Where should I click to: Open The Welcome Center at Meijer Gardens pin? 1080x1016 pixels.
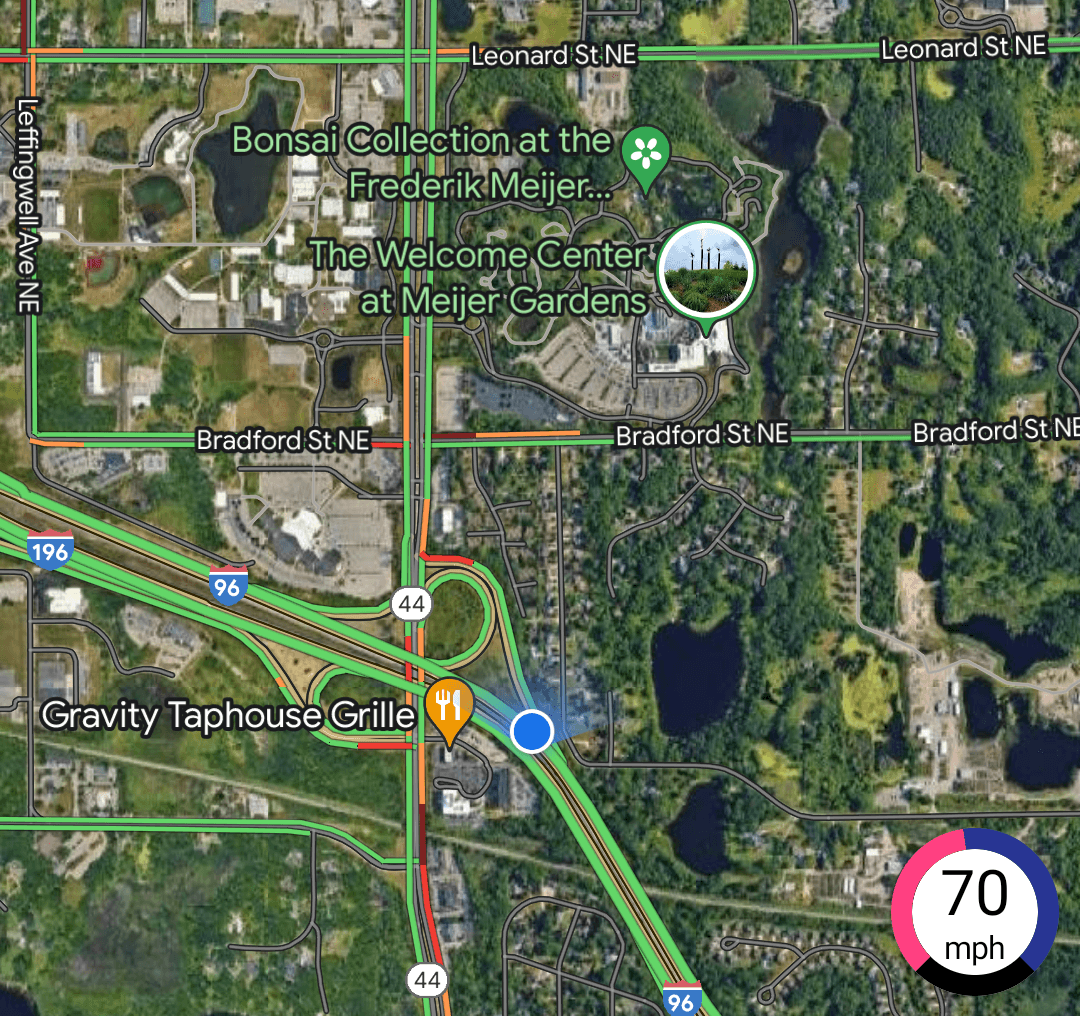[x=706, y=269]
